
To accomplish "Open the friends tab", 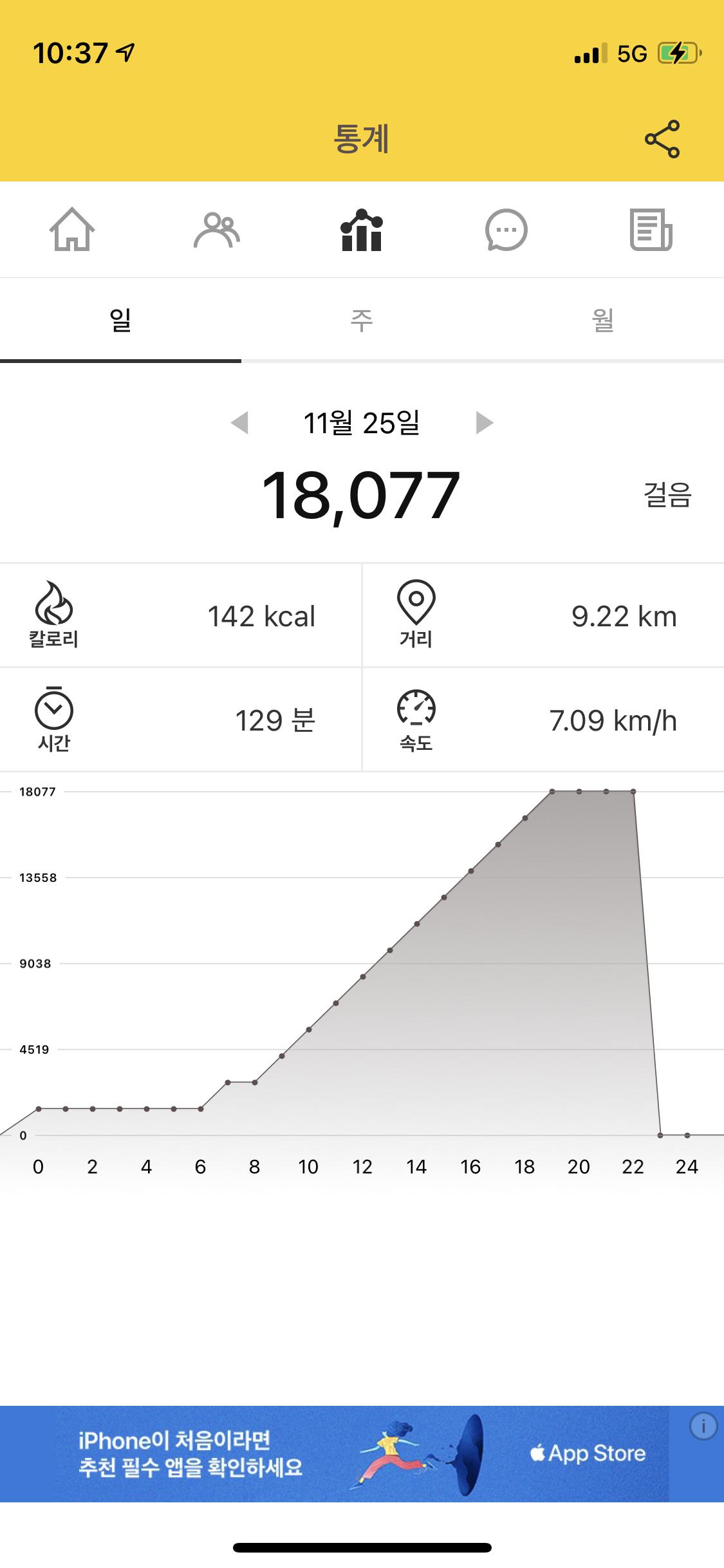I will pyautogui.click(x=217, y=230).
